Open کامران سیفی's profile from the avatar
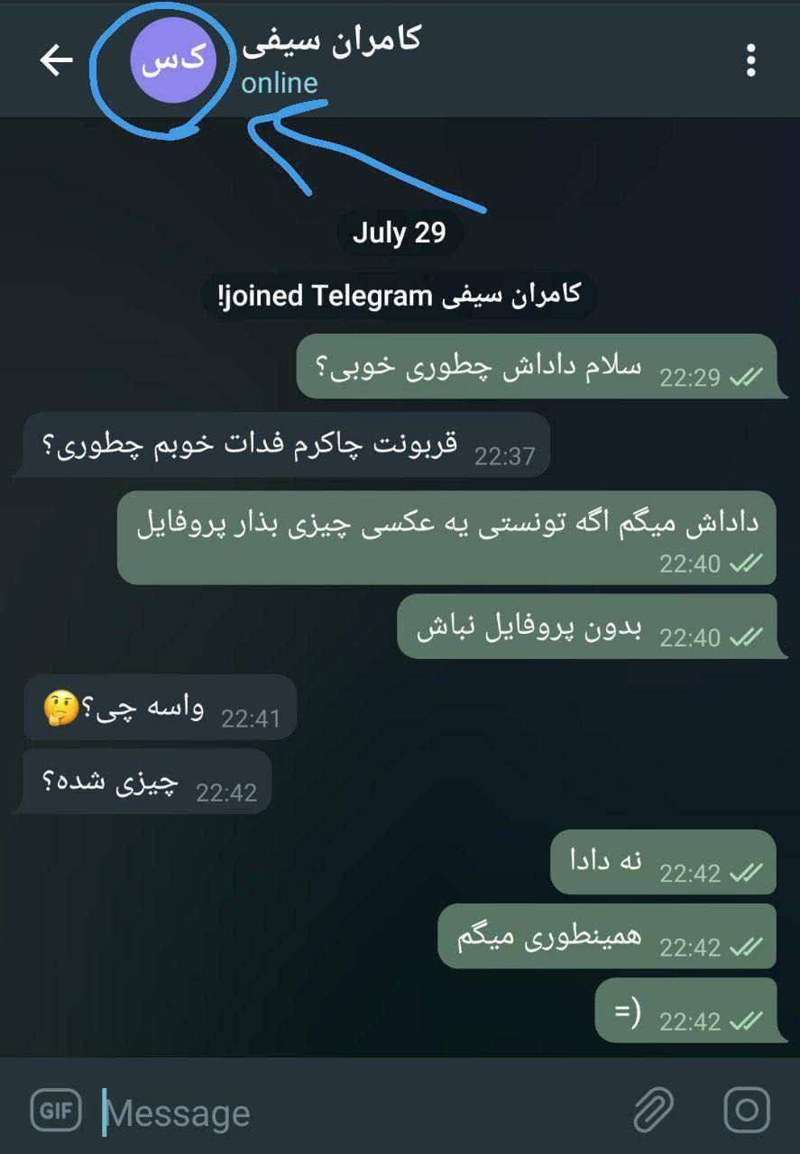This screenshot has height=1154, width=800. tap(172, 61)
